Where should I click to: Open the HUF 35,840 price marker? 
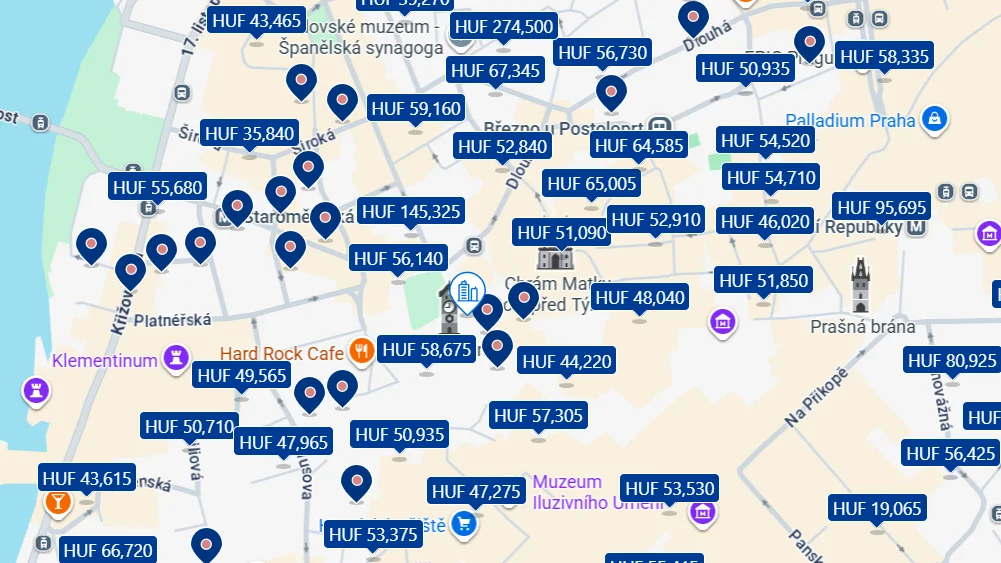249,134
